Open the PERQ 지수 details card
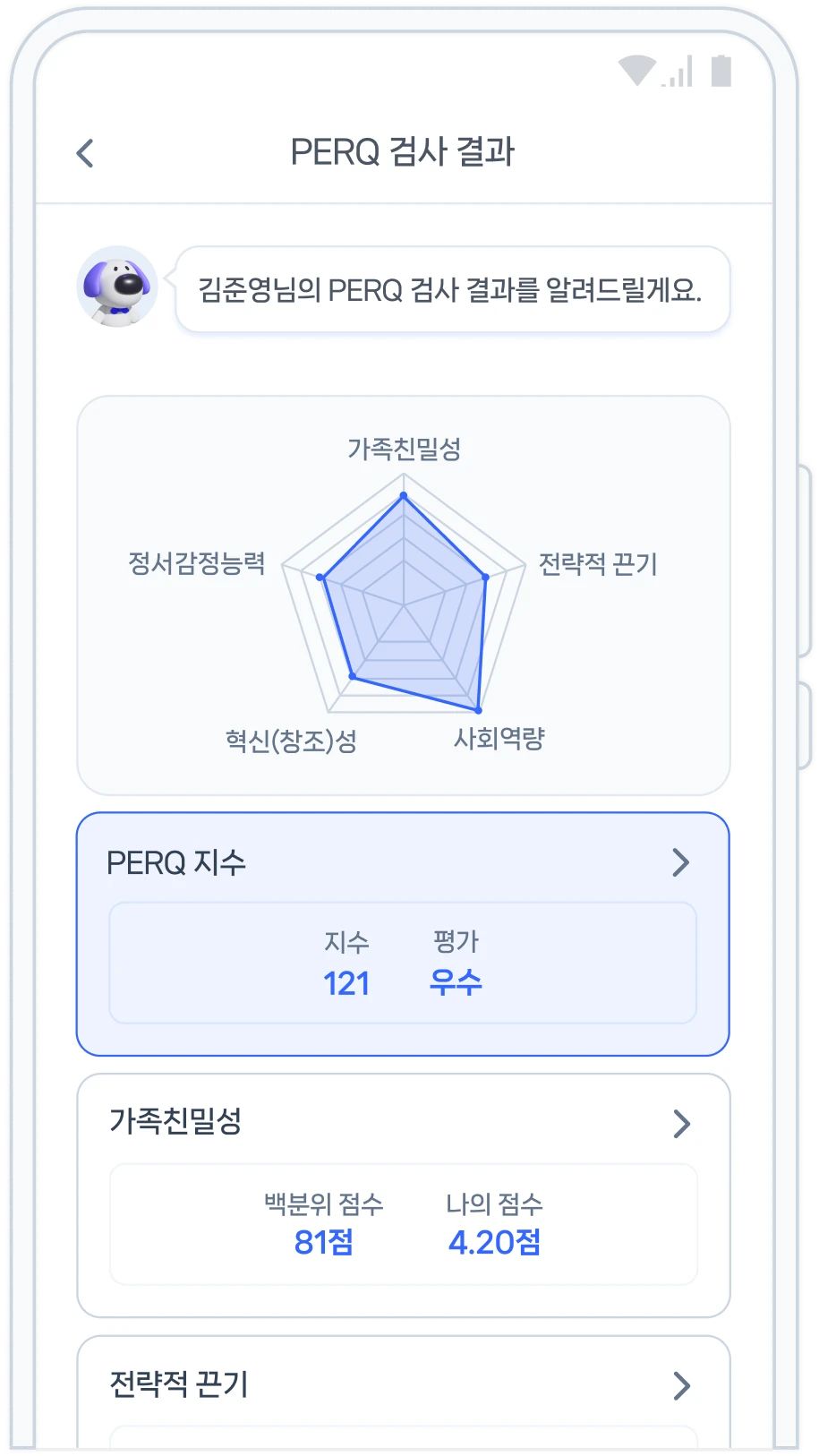Screen dimensions: 819x1456 click(403, 934)
